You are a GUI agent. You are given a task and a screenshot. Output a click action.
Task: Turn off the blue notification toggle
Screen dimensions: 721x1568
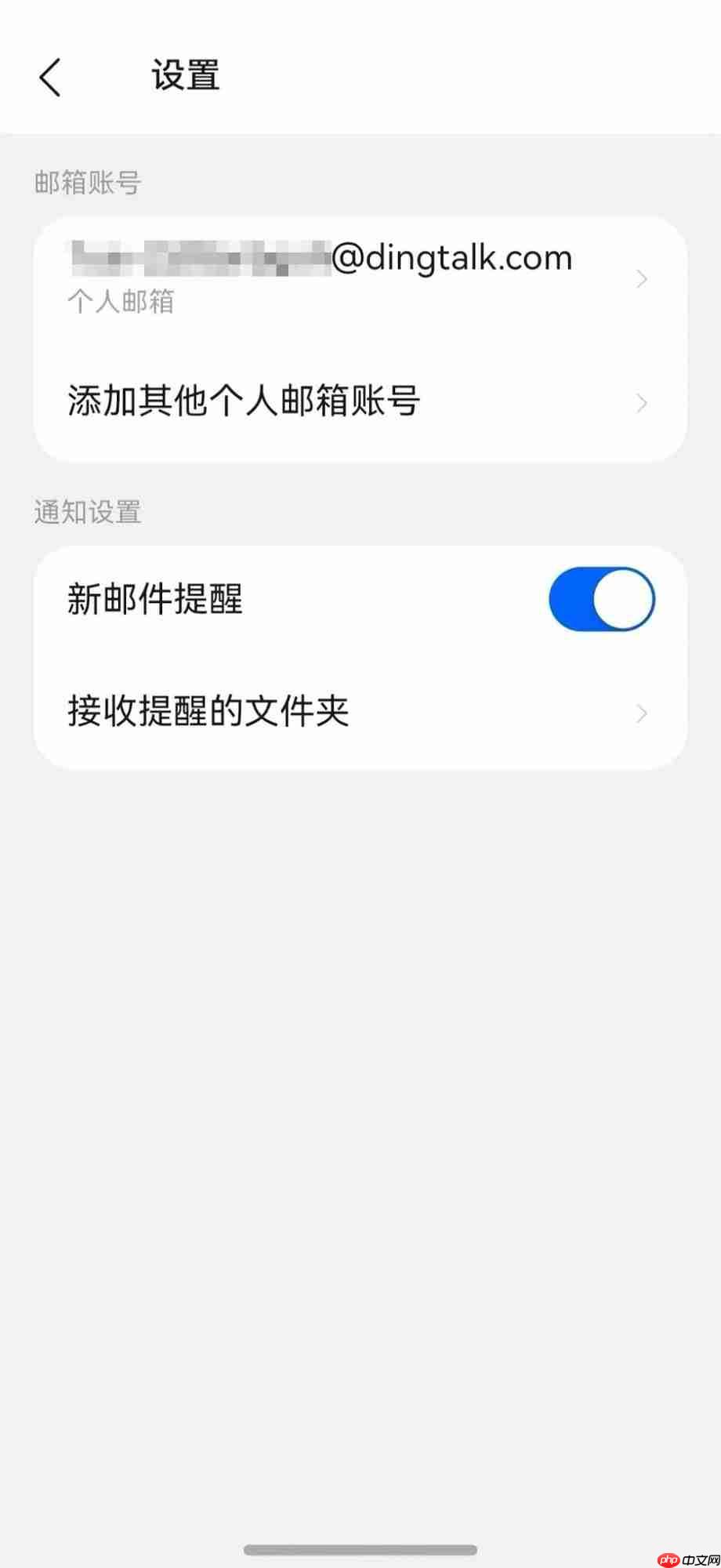tap(601, 598)
